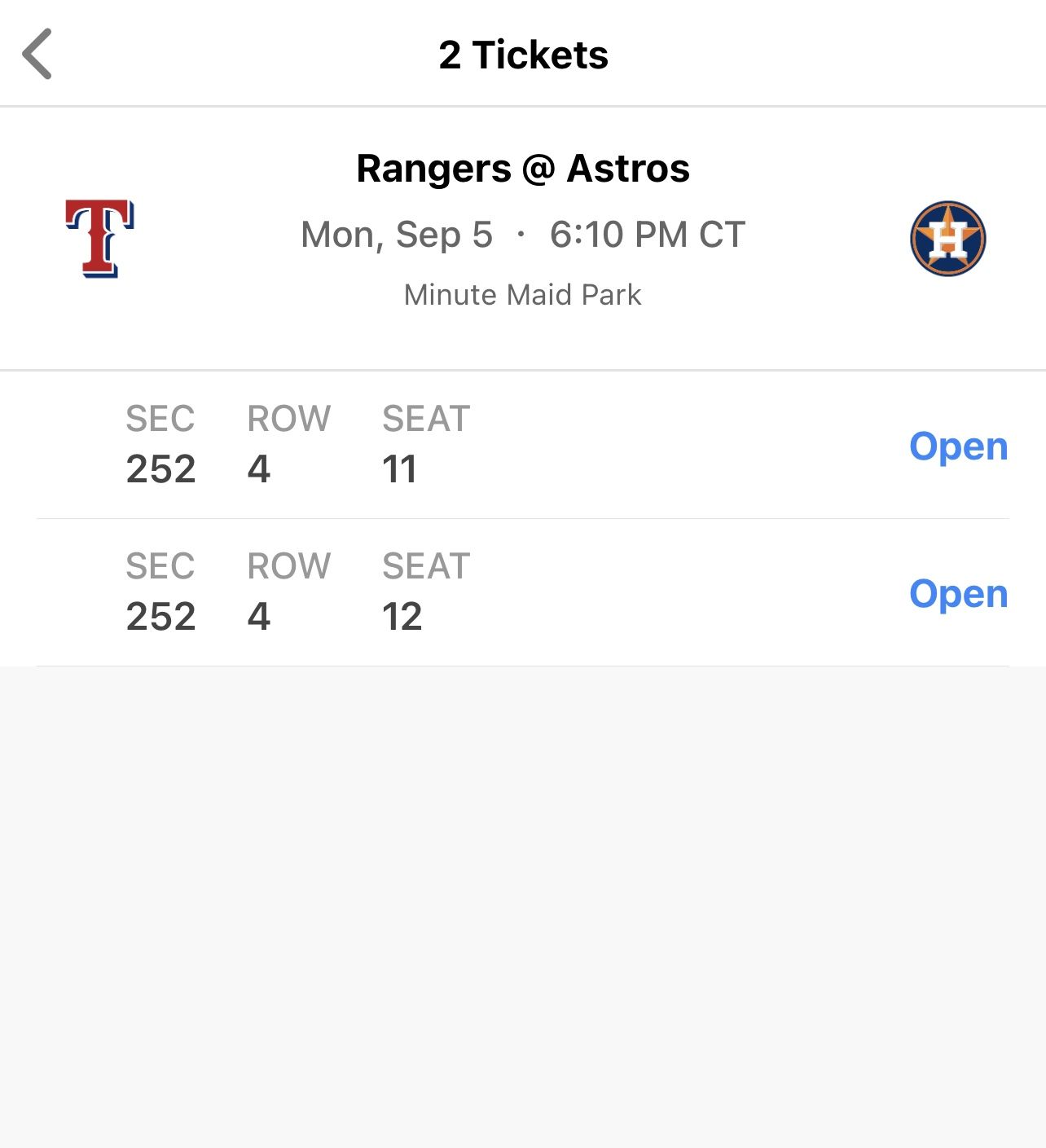Tap the 6:10 PM CT game time
Viewport: 1046px width, 1148px height.
pyautogui.click(x=649, y=235)
